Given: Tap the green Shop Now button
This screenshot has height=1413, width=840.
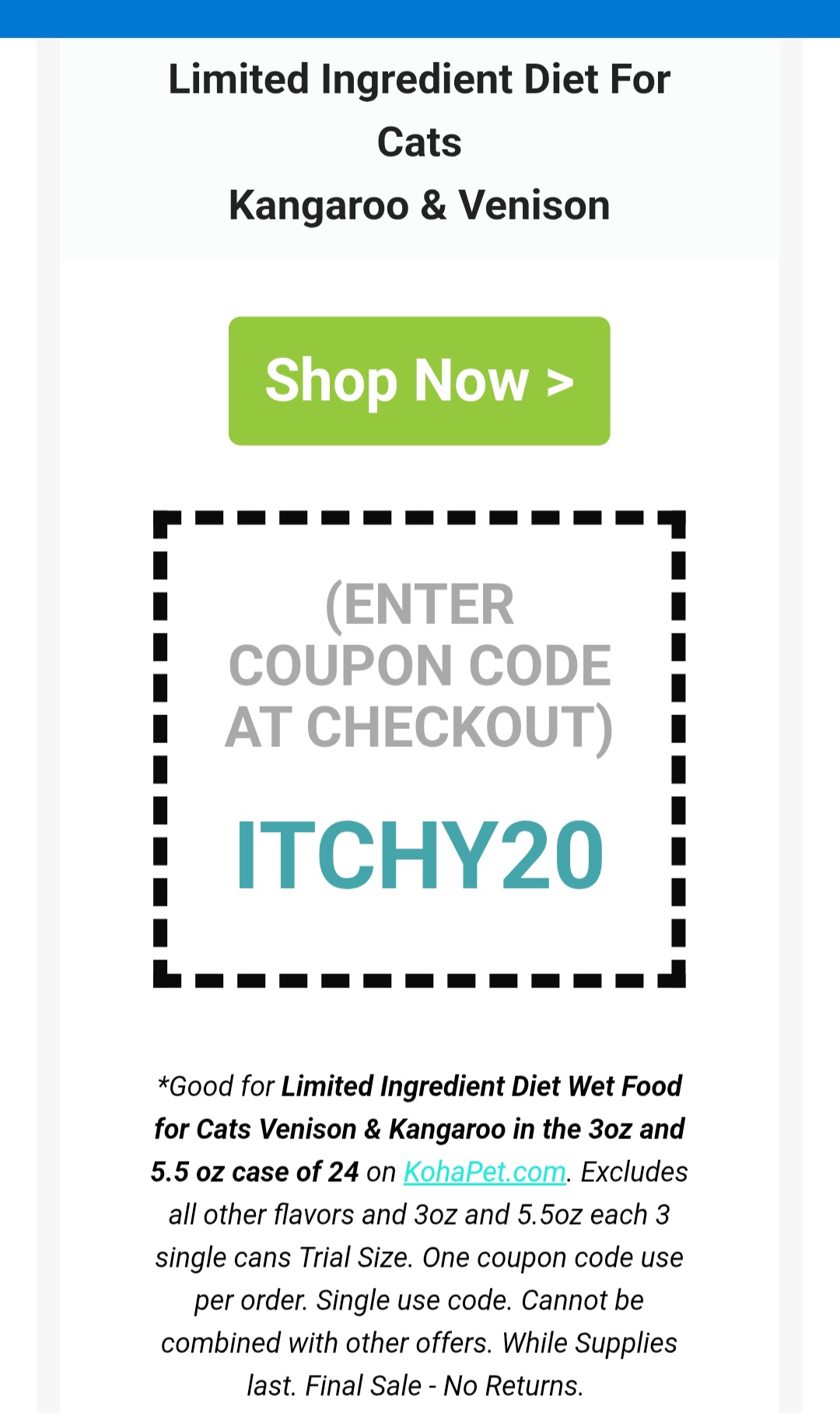Looking at the screenshot, I should click(x=419, y=380).
